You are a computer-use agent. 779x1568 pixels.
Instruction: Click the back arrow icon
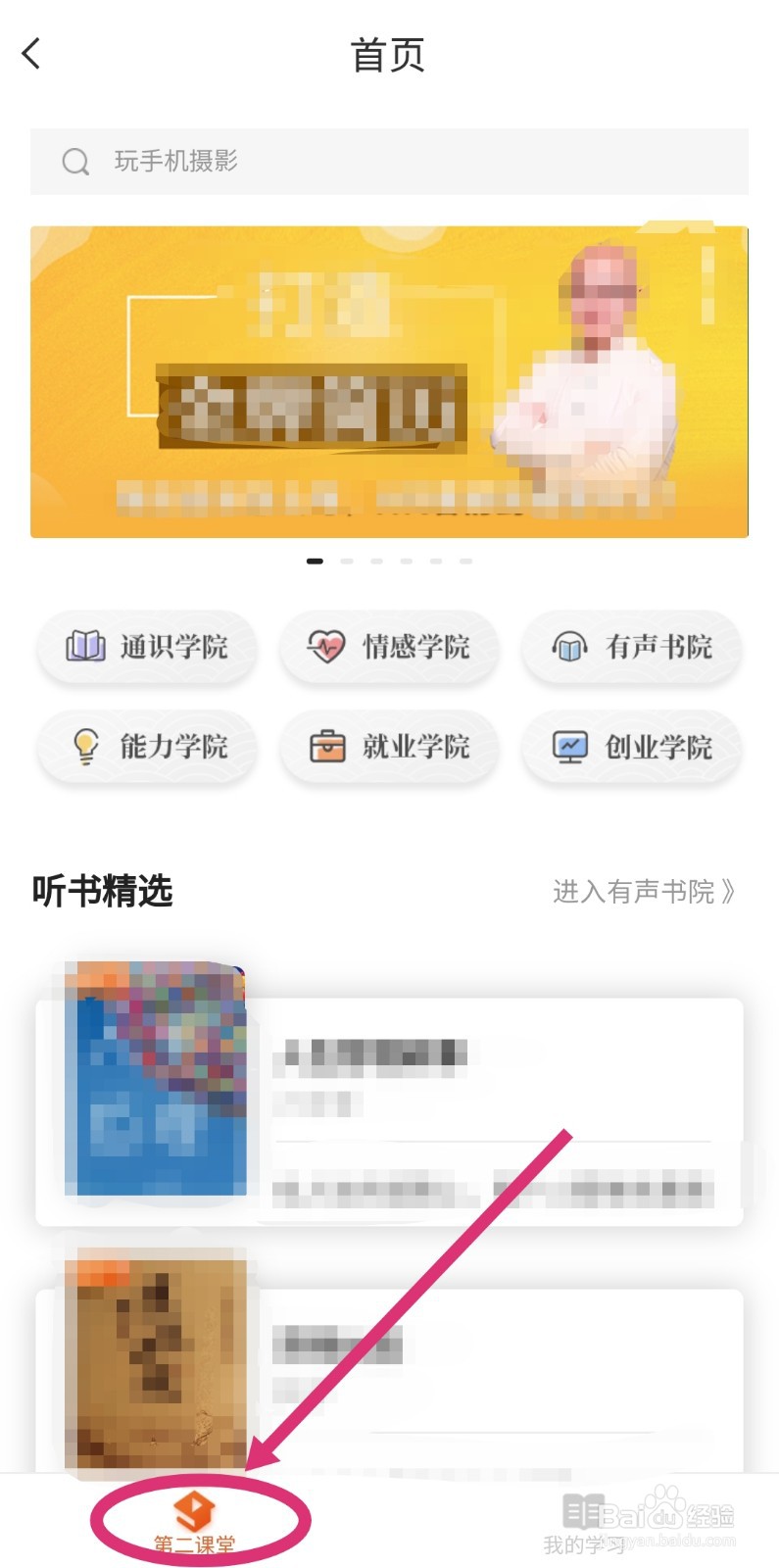[31, 54]
